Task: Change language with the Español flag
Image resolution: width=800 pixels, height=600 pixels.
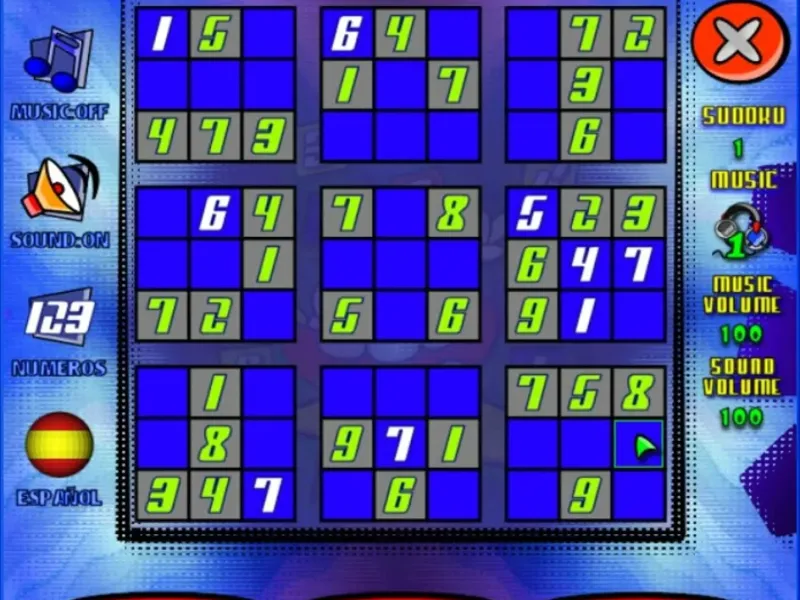Action: point(59,446)
